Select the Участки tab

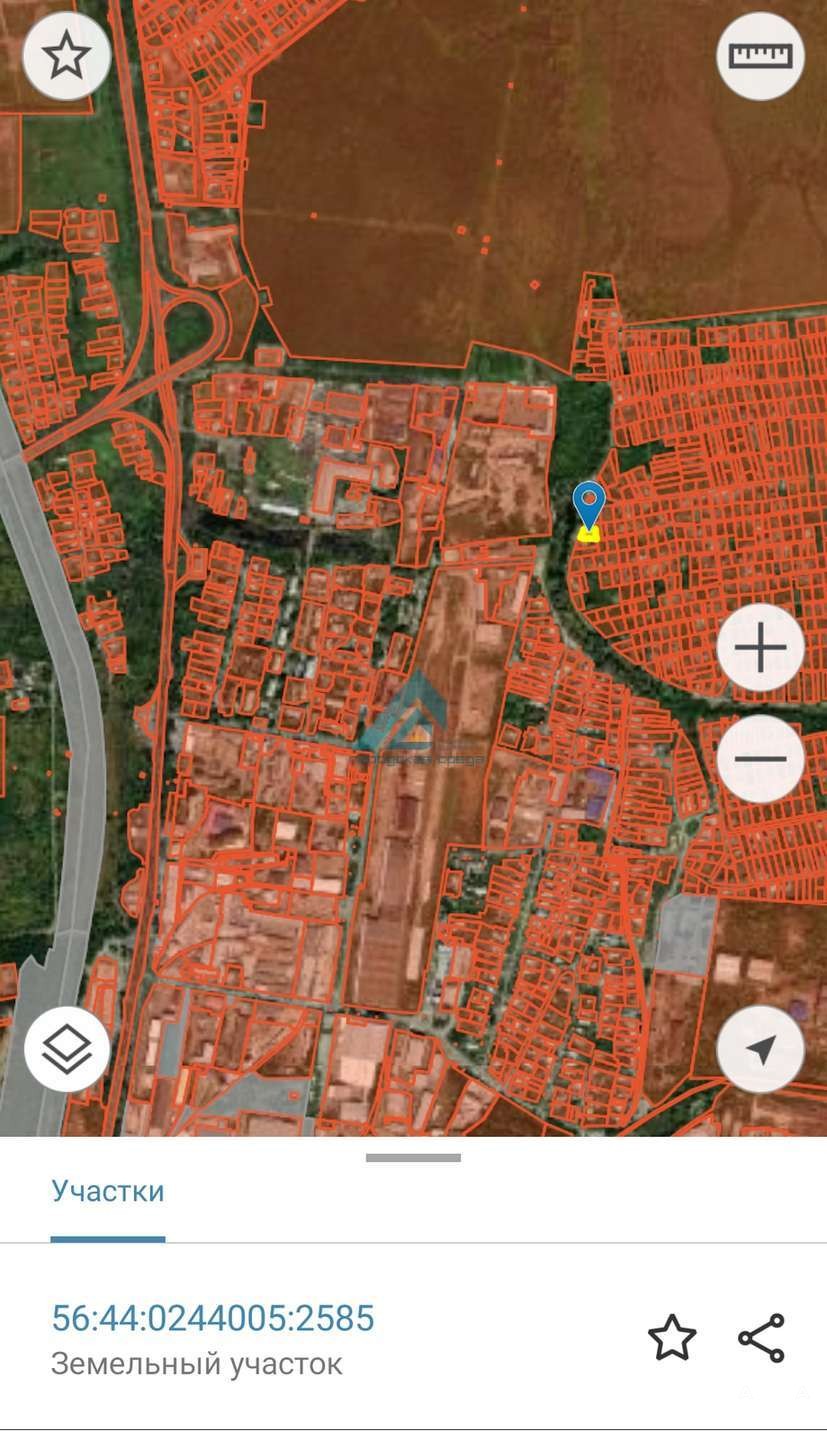point(108,1192)
